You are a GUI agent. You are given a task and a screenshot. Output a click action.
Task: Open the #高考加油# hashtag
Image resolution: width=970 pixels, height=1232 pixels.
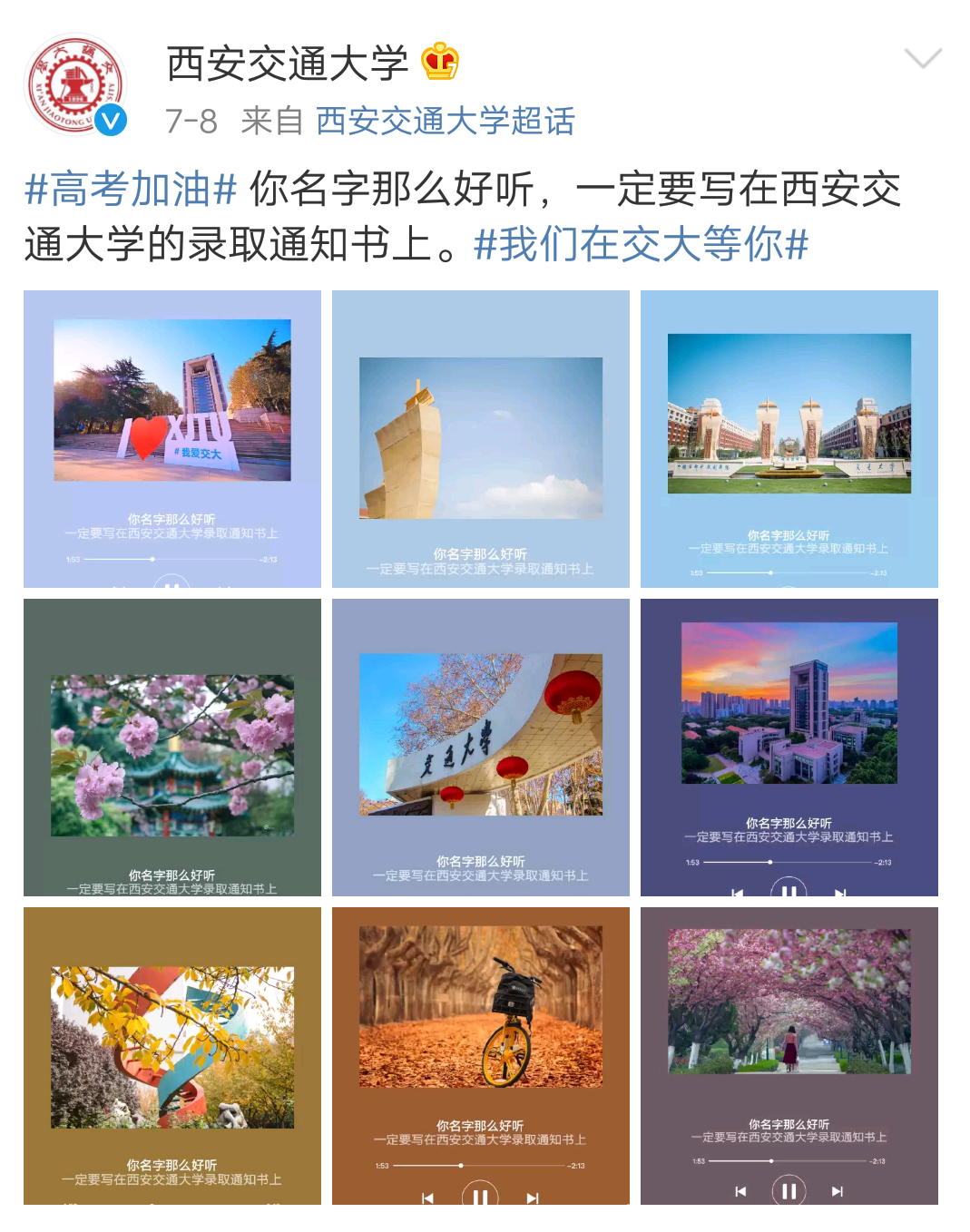pyautogui.click(x=131, y=190)
